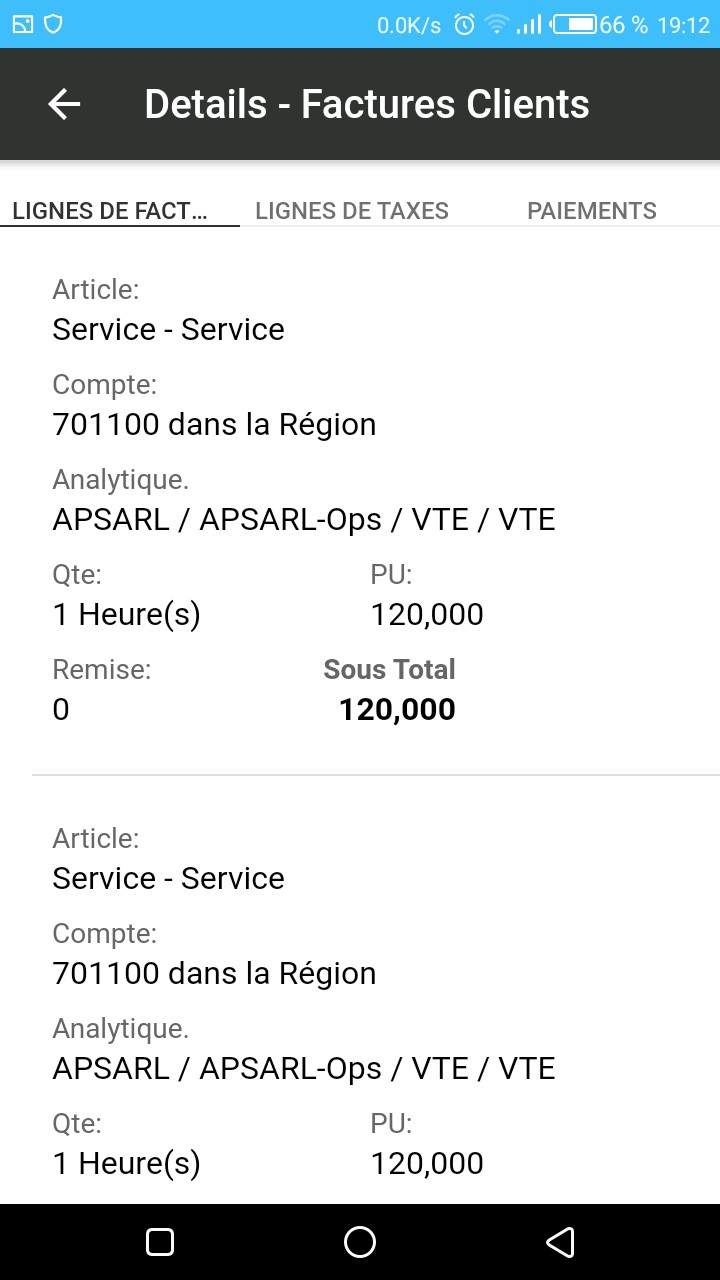Tap the back arrow in the title bar
Screen dimensions: 720x1280
(x=64, y=104)
